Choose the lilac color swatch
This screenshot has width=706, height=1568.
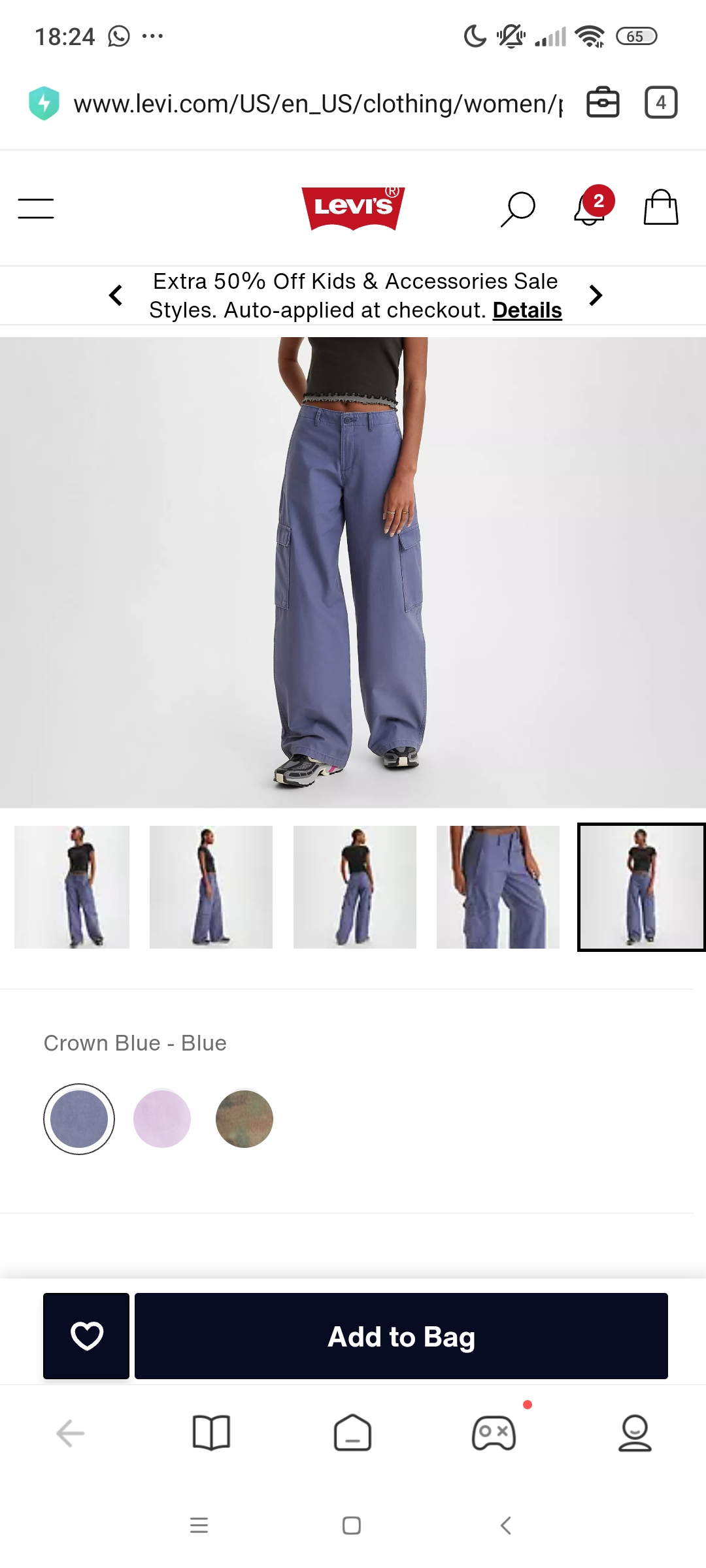coord(162,1119)
